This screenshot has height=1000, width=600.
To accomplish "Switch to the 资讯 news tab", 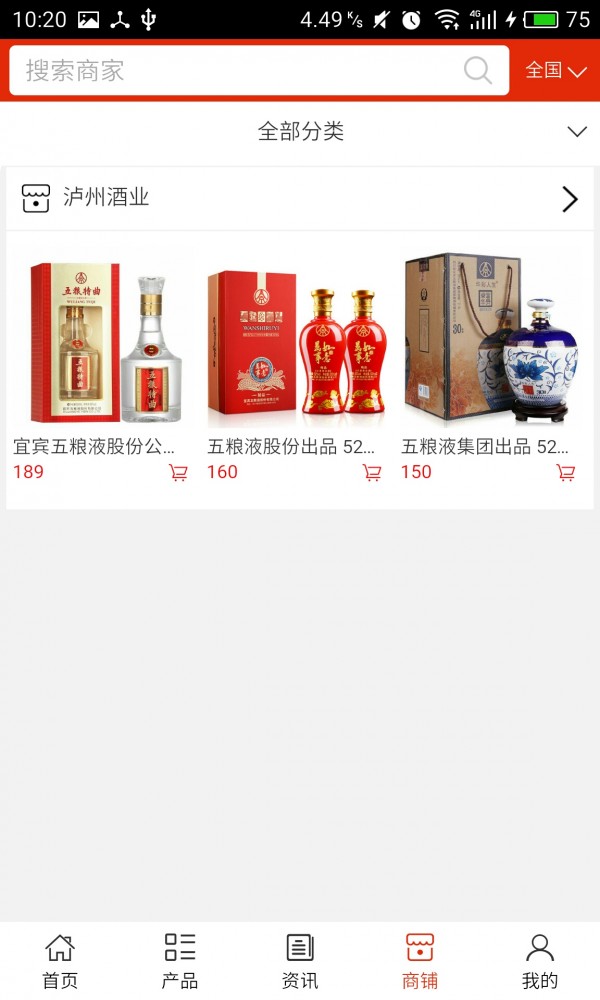I will coord(300,961).
